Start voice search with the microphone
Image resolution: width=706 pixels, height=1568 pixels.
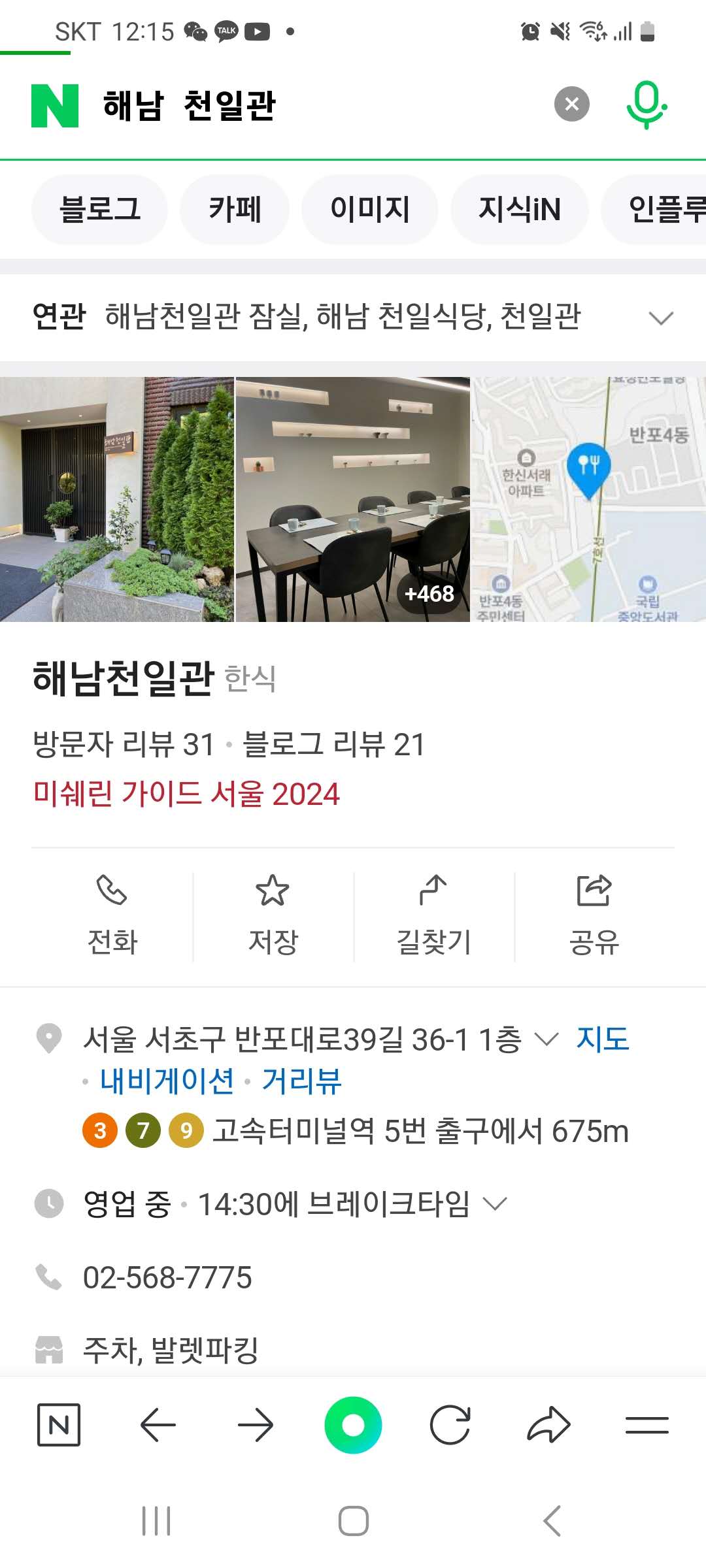[646, 105]
